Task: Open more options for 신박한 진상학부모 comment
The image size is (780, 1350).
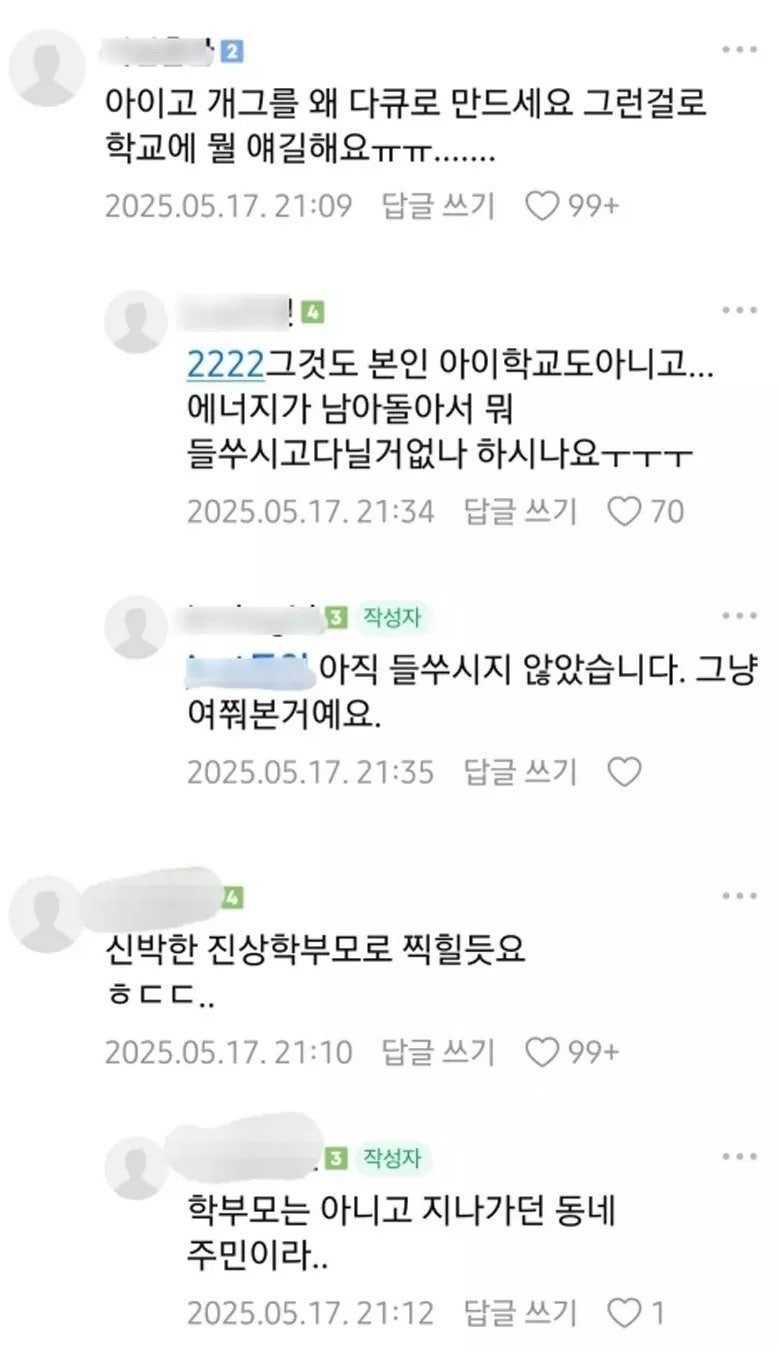Action: coord(740,895)
